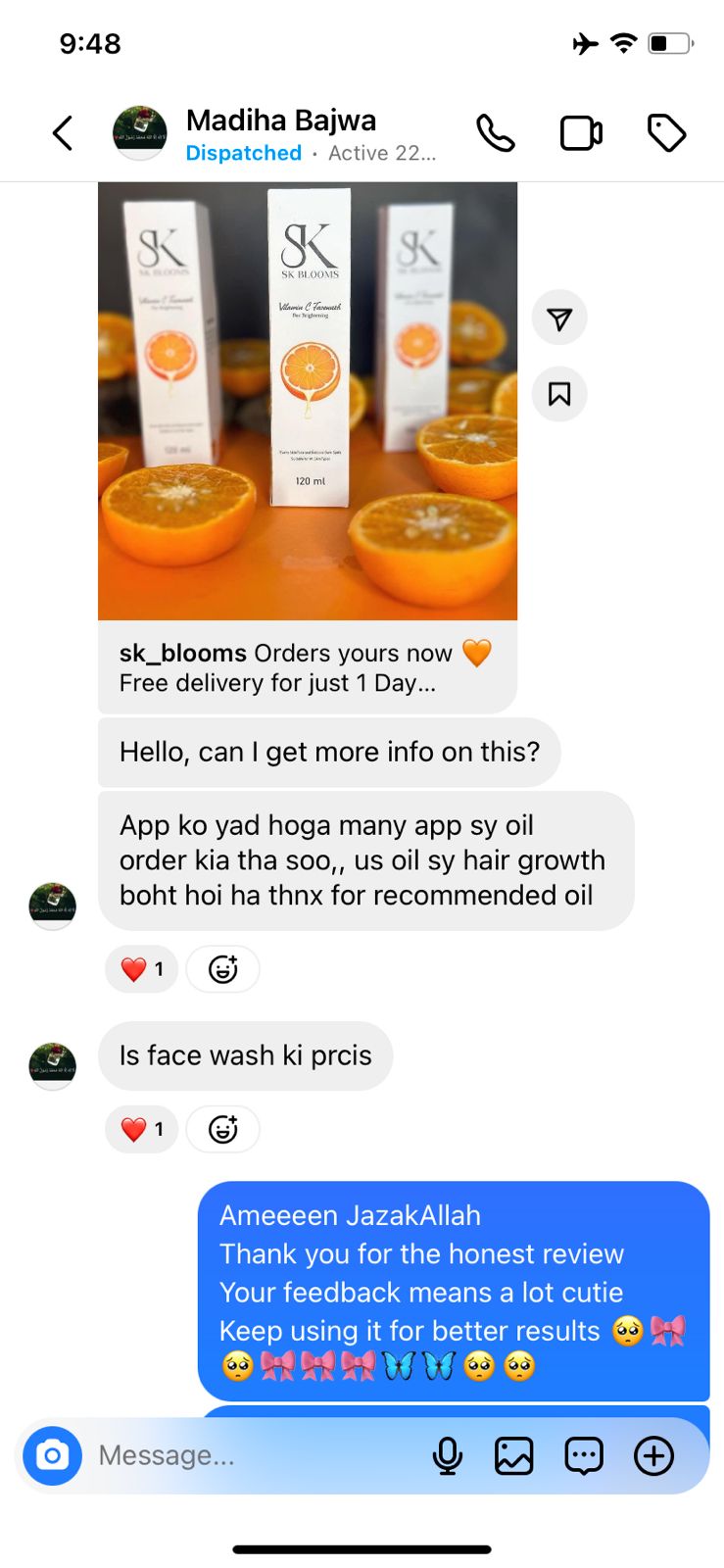Open chat details via Madiha Bajwa's name

[x=281, y=120]
